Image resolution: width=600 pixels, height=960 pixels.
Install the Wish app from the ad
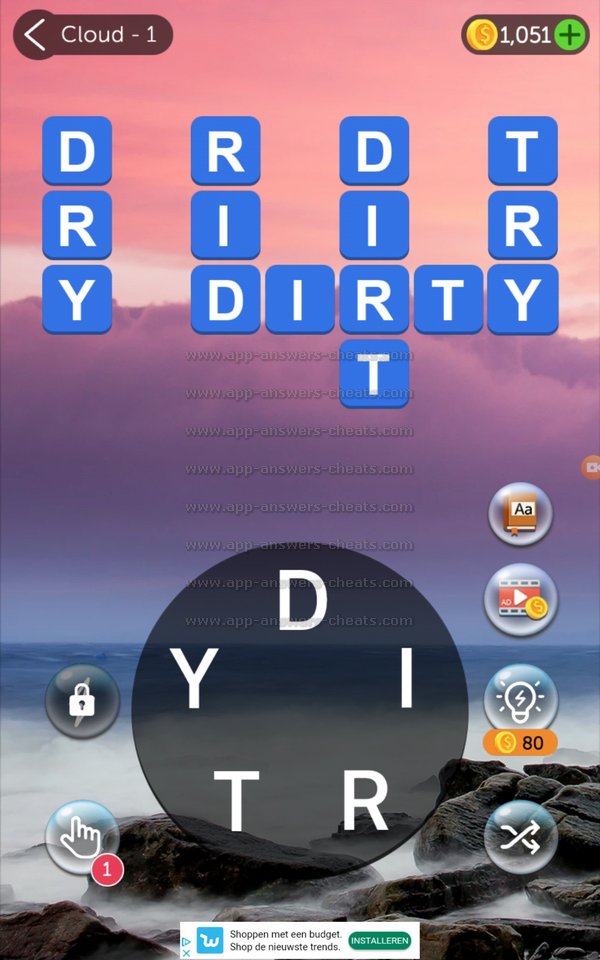[x=381, y=941]
